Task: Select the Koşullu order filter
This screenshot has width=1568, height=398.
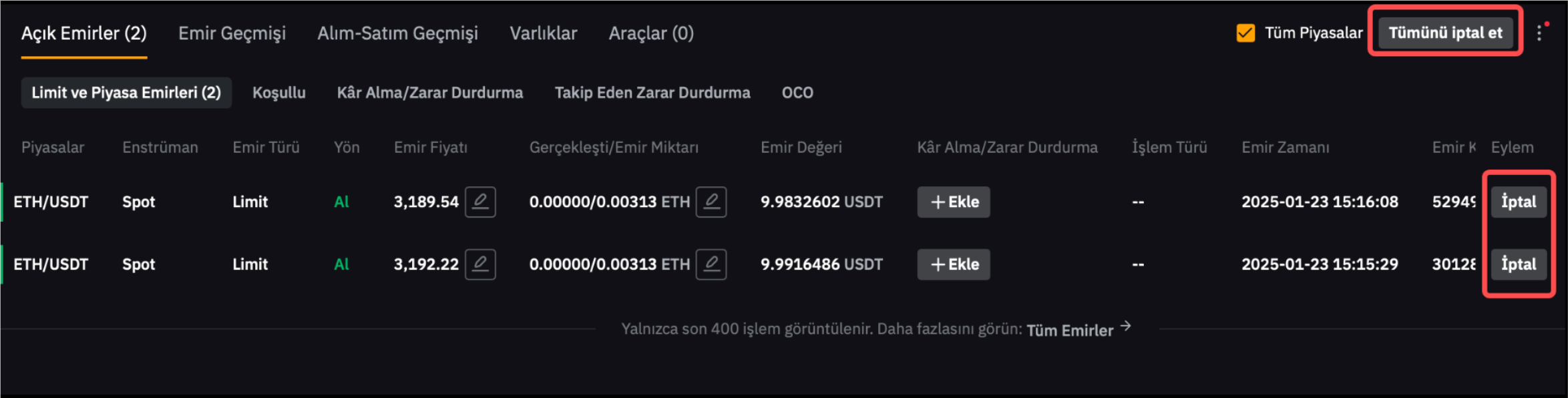Action: coord(278,93)
